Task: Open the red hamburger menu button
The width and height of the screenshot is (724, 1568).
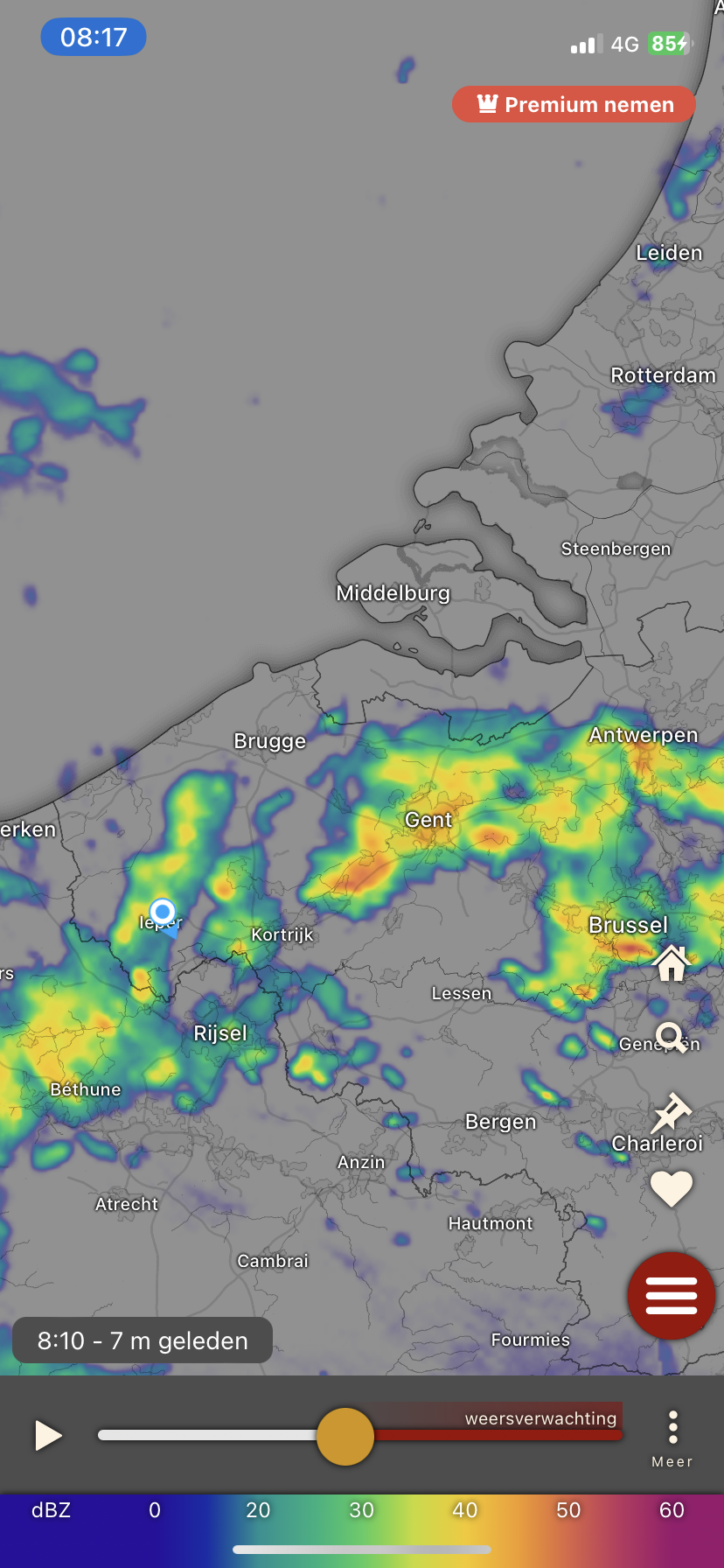Action: (x=671, y=1296)
